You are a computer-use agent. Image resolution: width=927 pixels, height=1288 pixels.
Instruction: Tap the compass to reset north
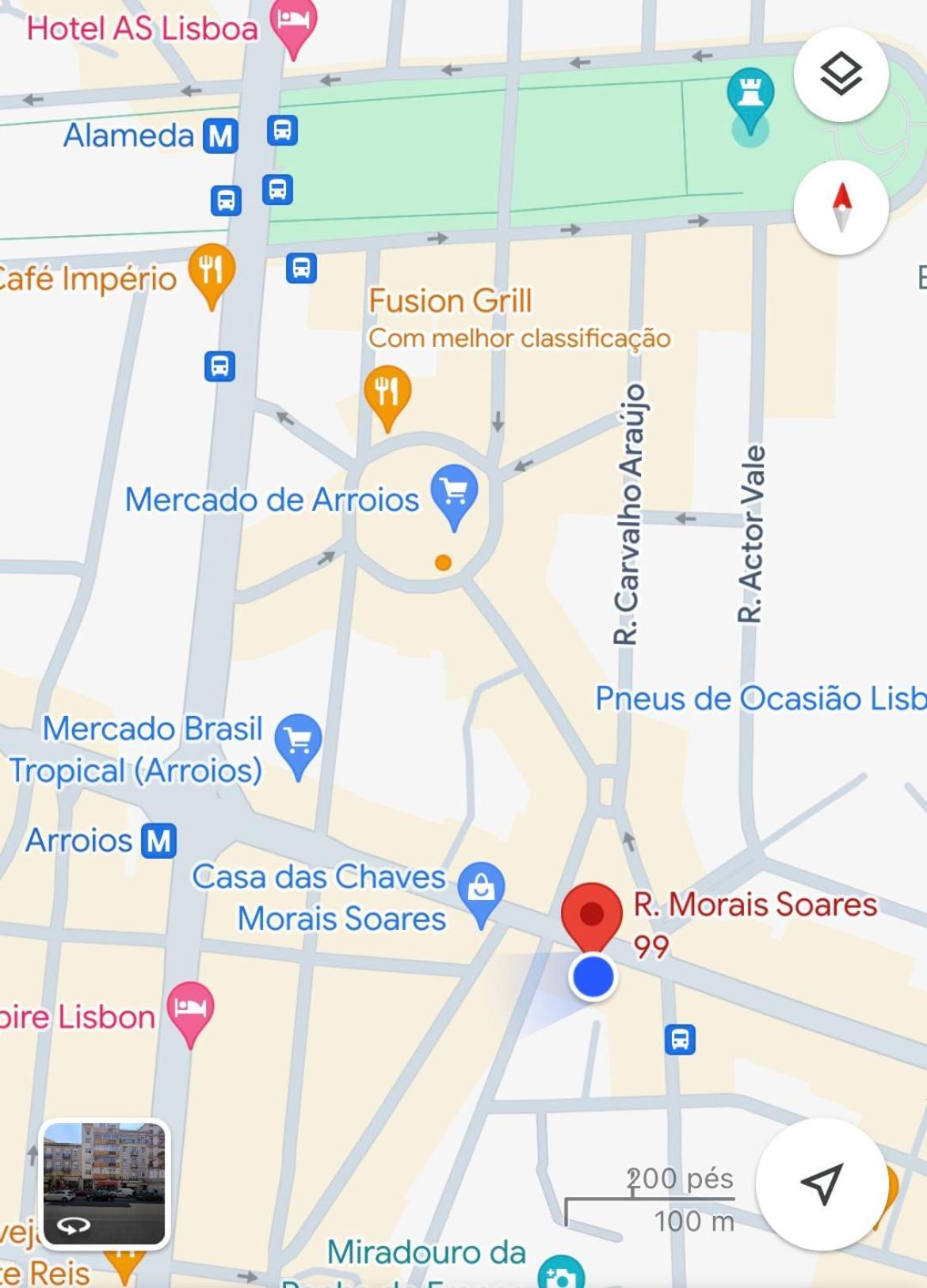point(841,208)
